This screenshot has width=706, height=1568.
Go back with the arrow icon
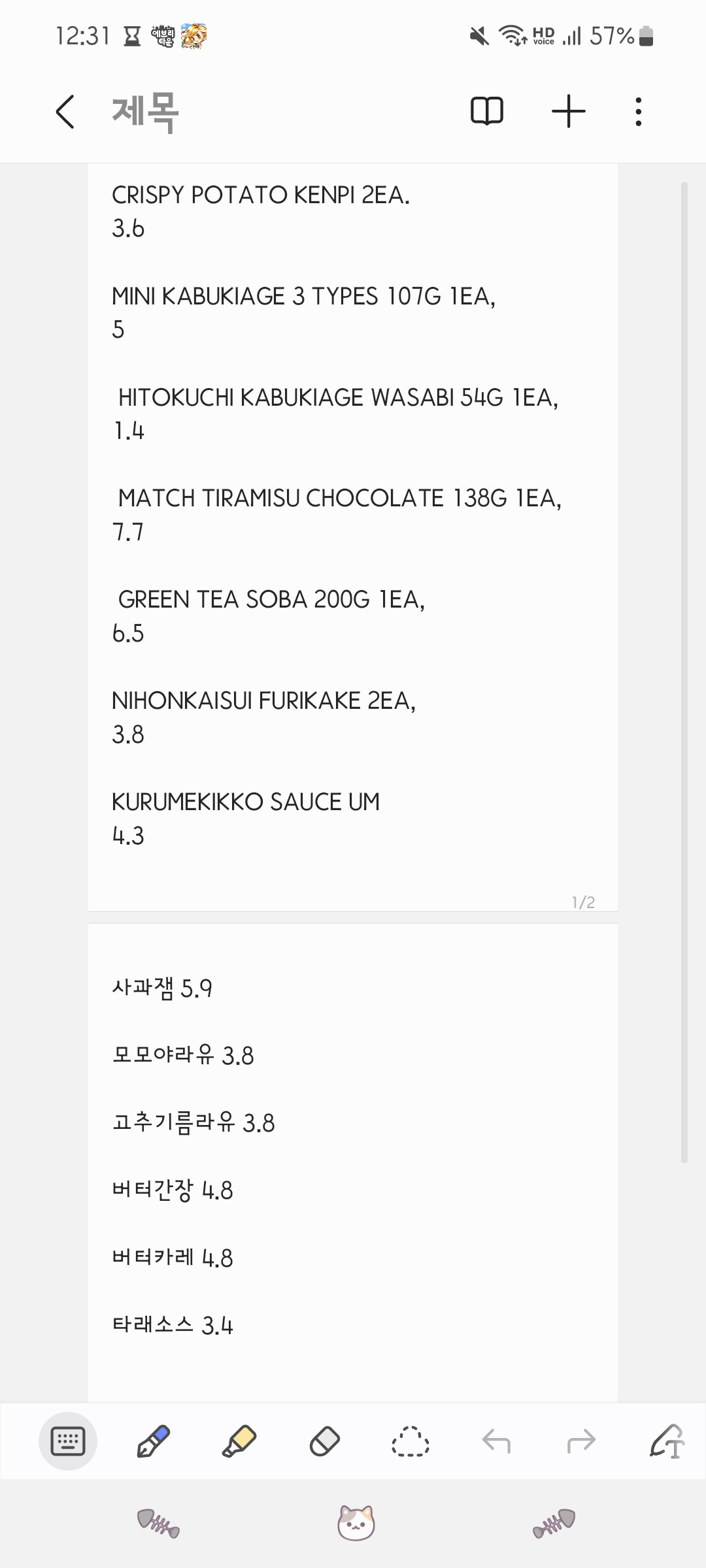coord(65,112)
